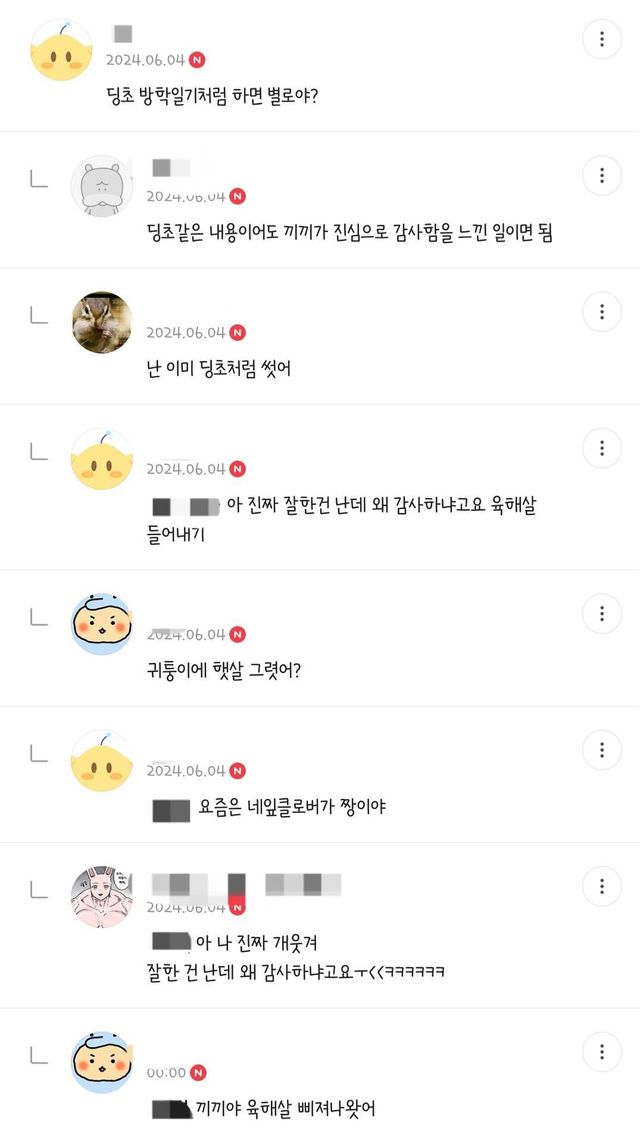
Task: View the chipmunk avatar profile on '난 이미 딩초처럼 썼어'
Action: point(102,322)
